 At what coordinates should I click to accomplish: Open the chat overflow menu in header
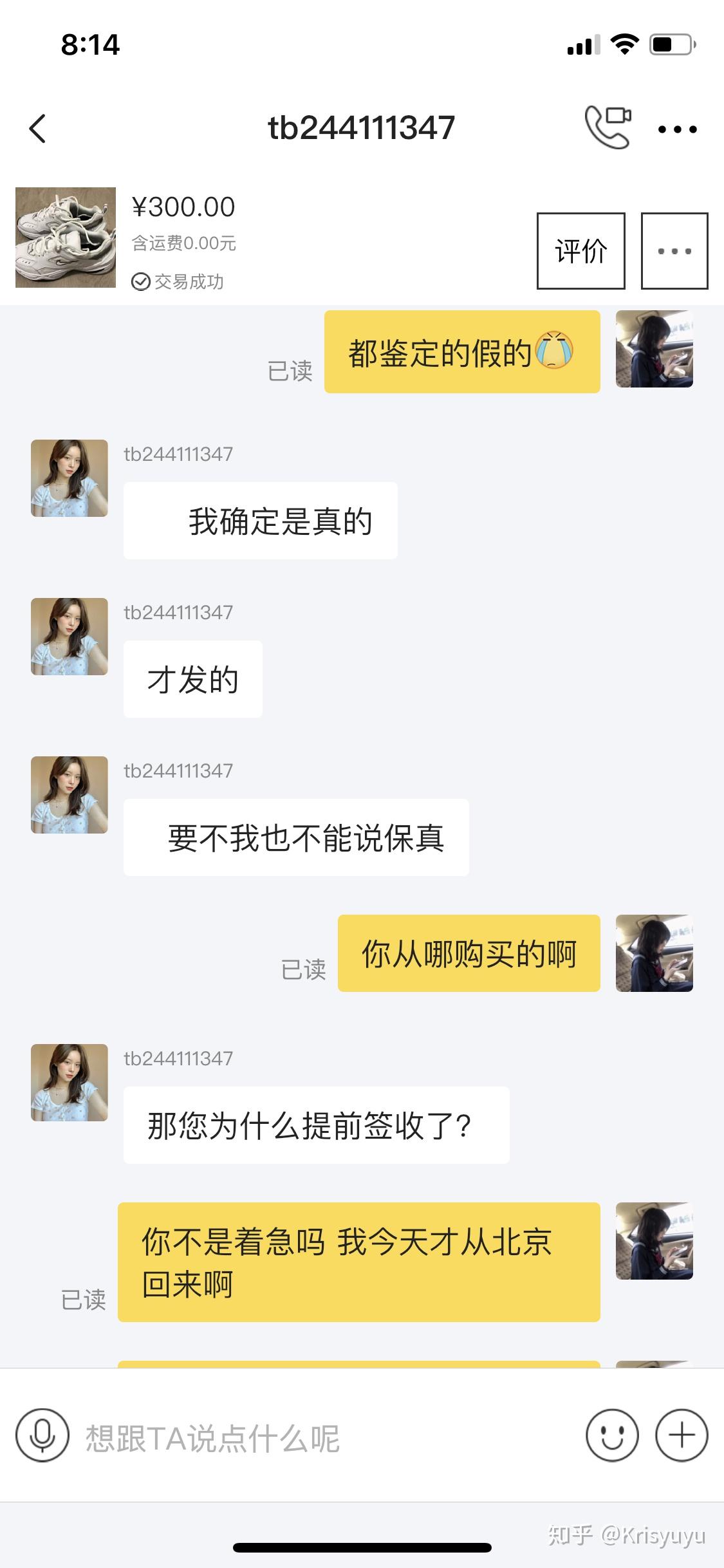tap(677, 129)
